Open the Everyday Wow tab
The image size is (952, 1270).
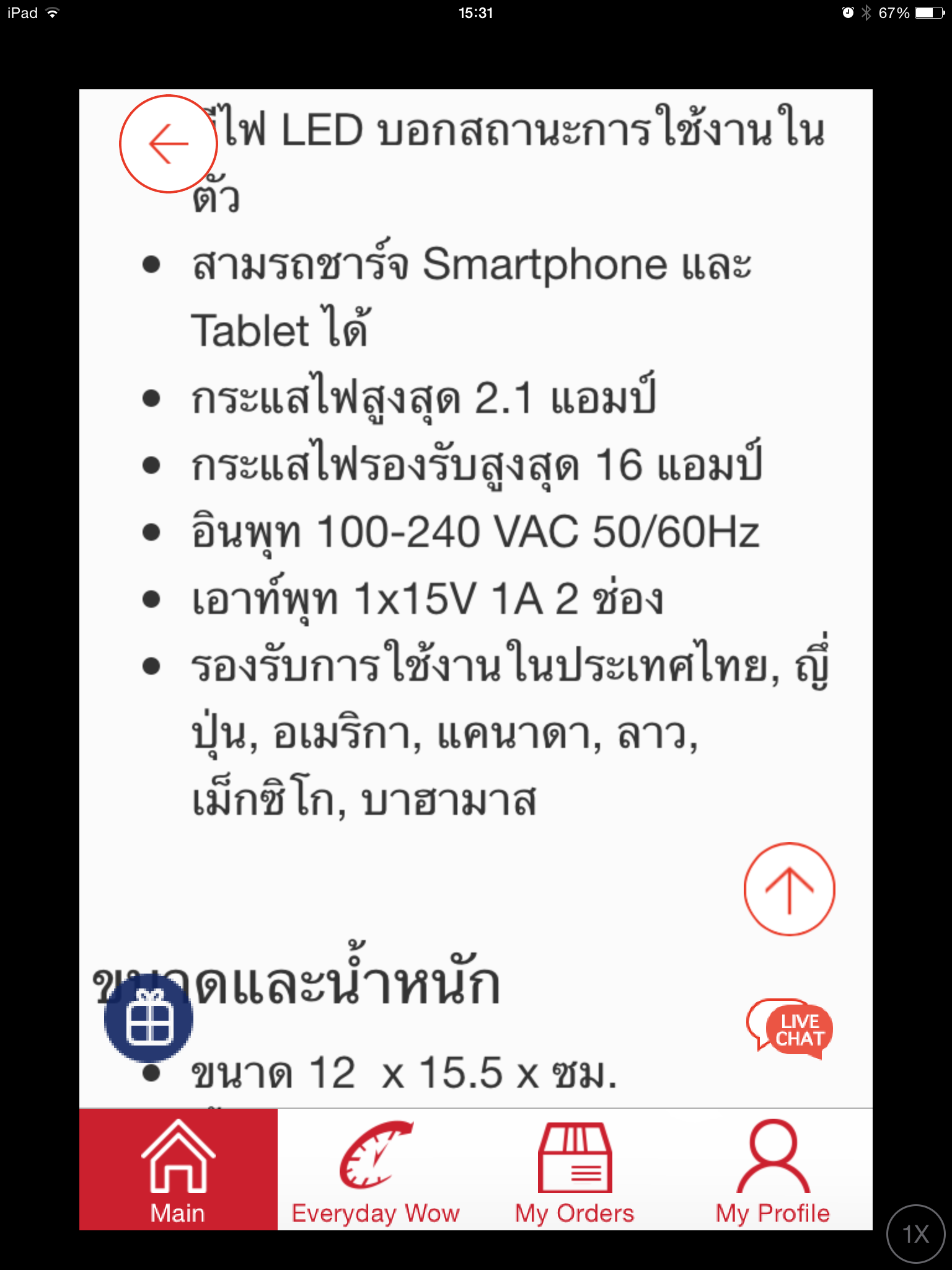(x=376, y=1170)
